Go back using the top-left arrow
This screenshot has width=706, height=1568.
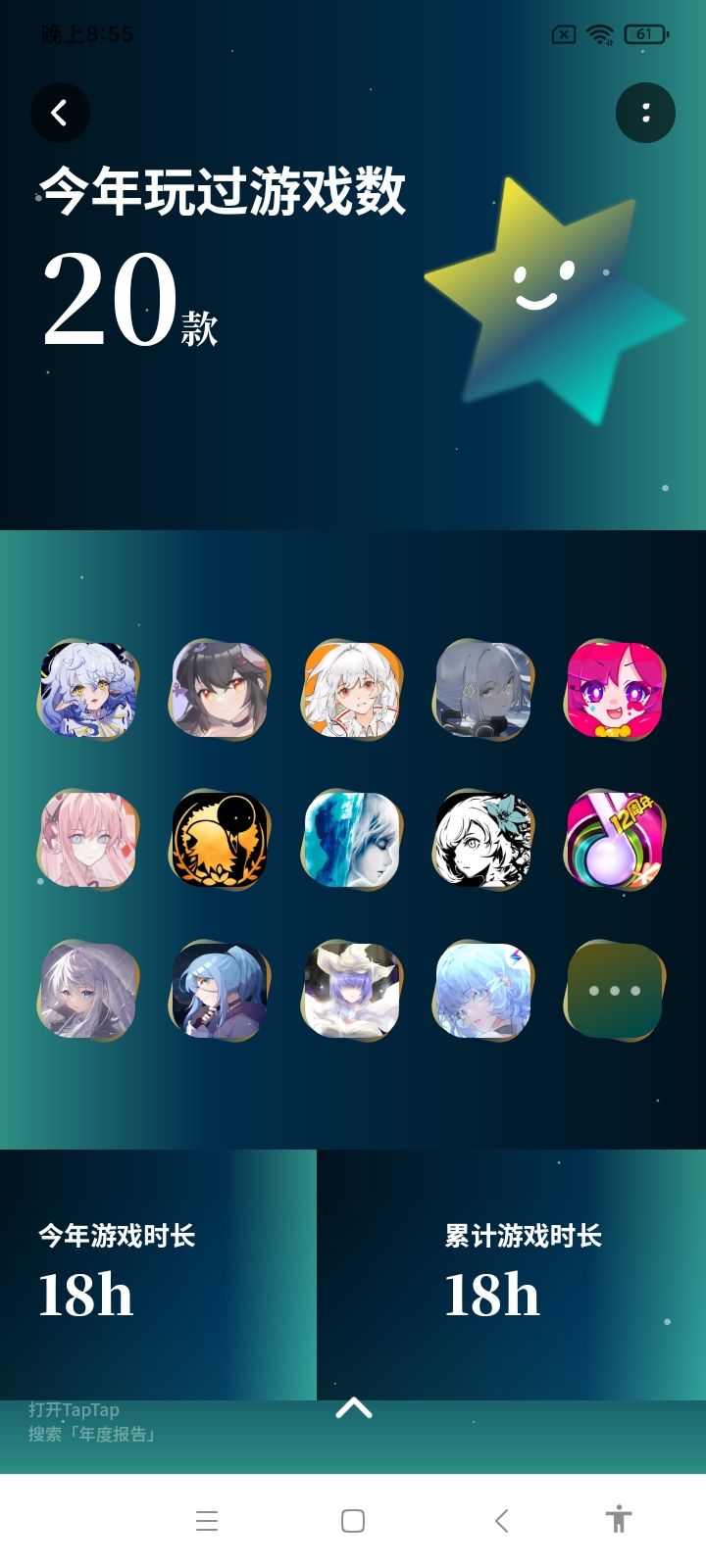[x=60, y=113]
